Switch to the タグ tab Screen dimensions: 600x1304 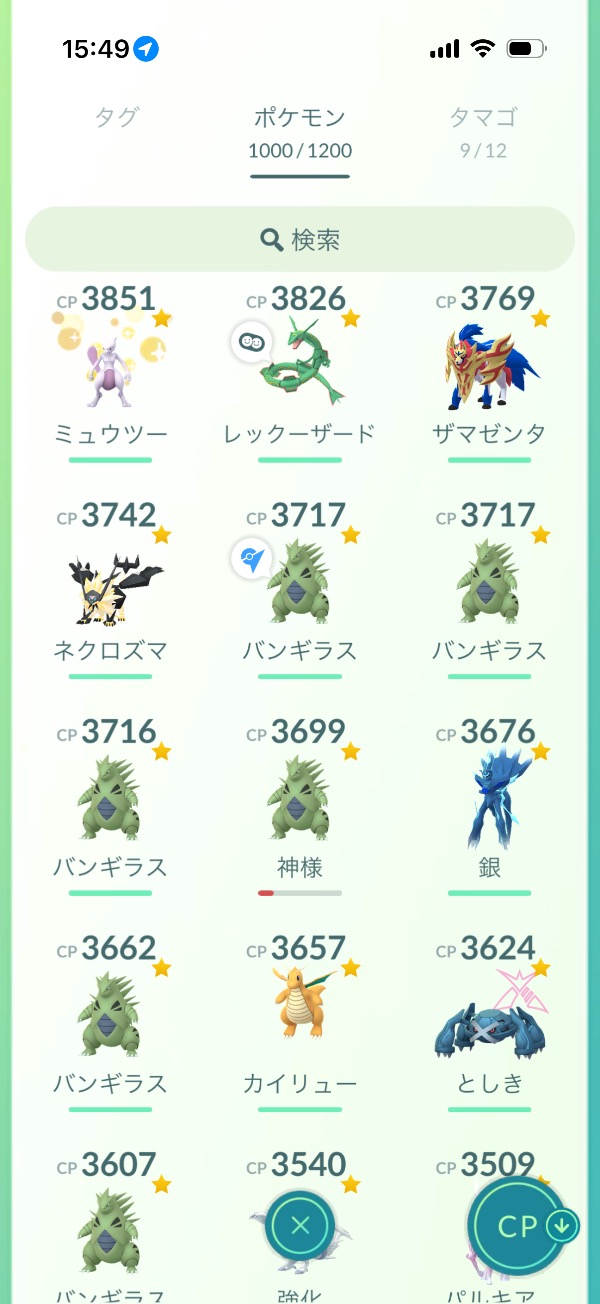click(116, 117)
